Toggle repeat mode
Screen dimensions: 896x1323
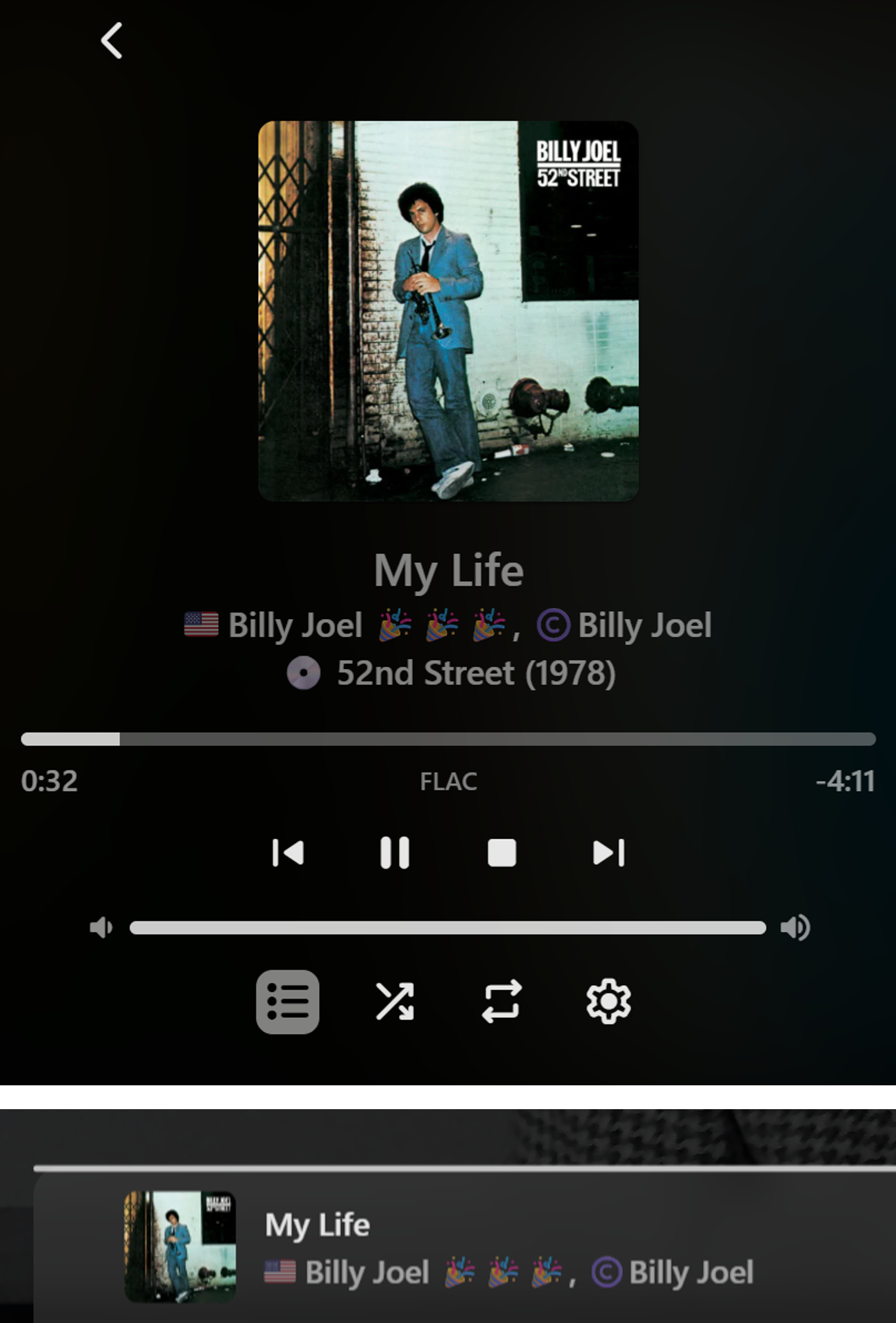pos(502,1001)
